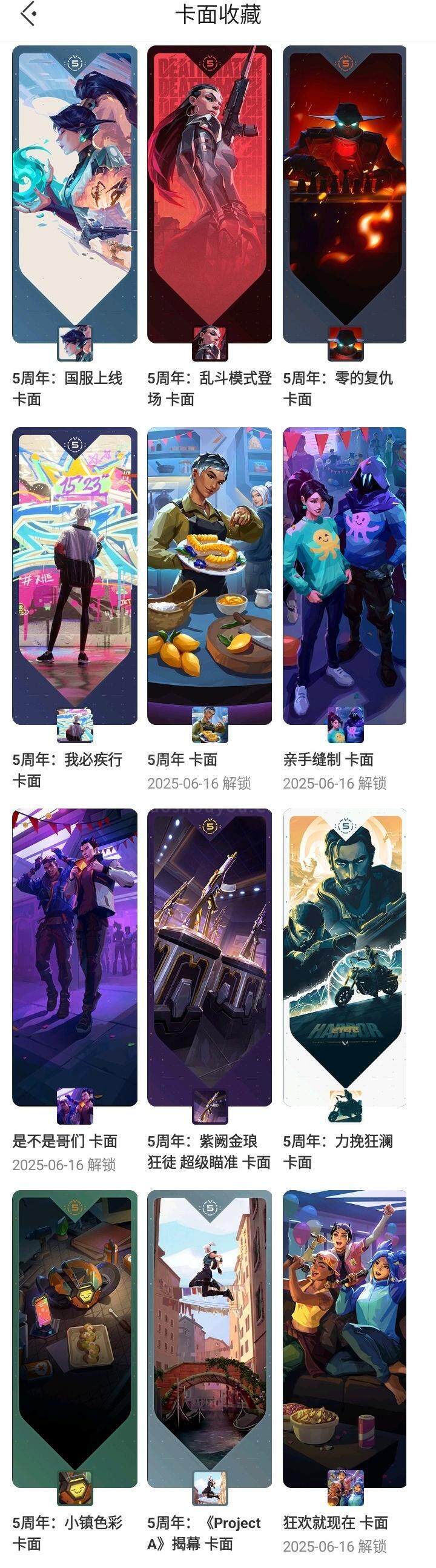Open the 5周年：我必疾行 卡面 card
Viewport: 436px width, 1568px height.
(74, 575)
